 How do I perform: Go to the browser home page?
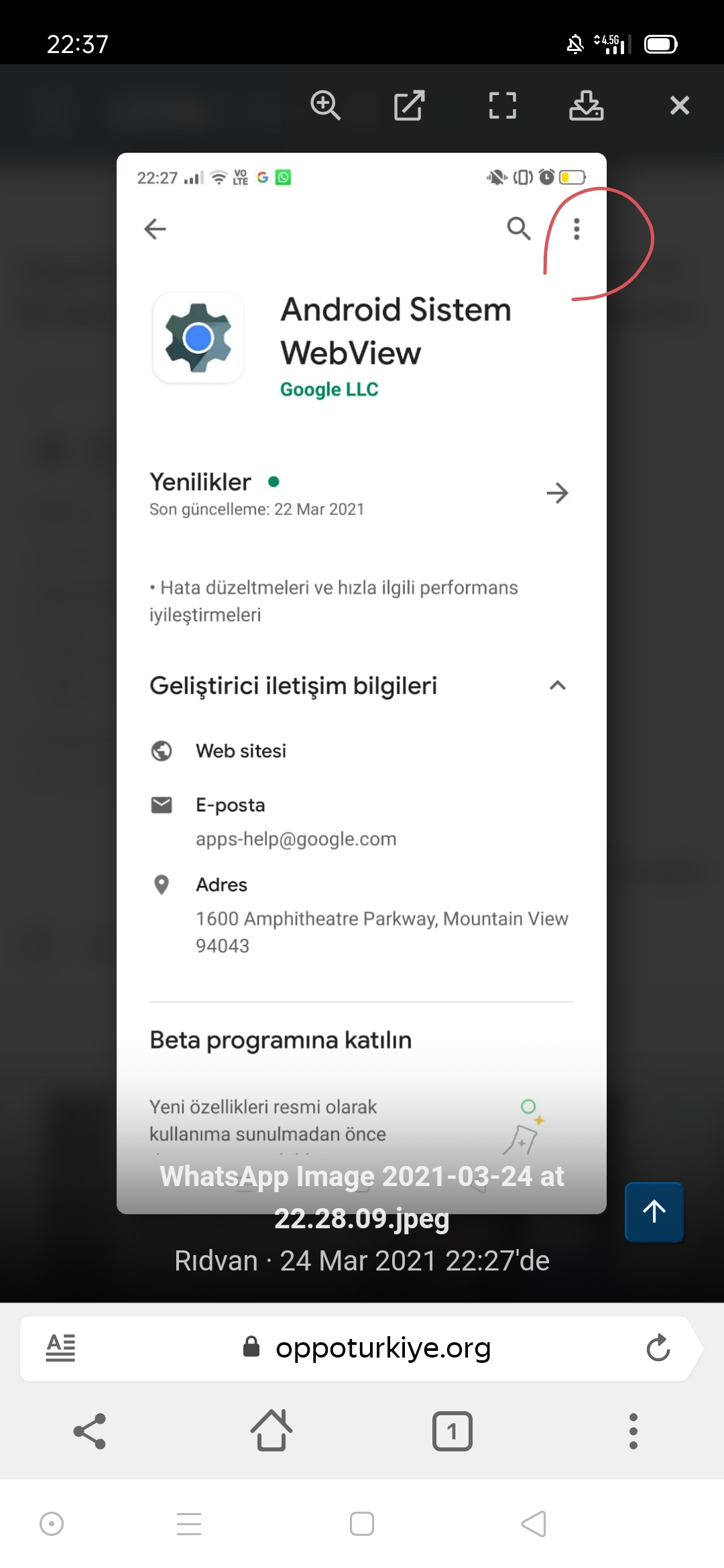click(x=271, y=1430)
